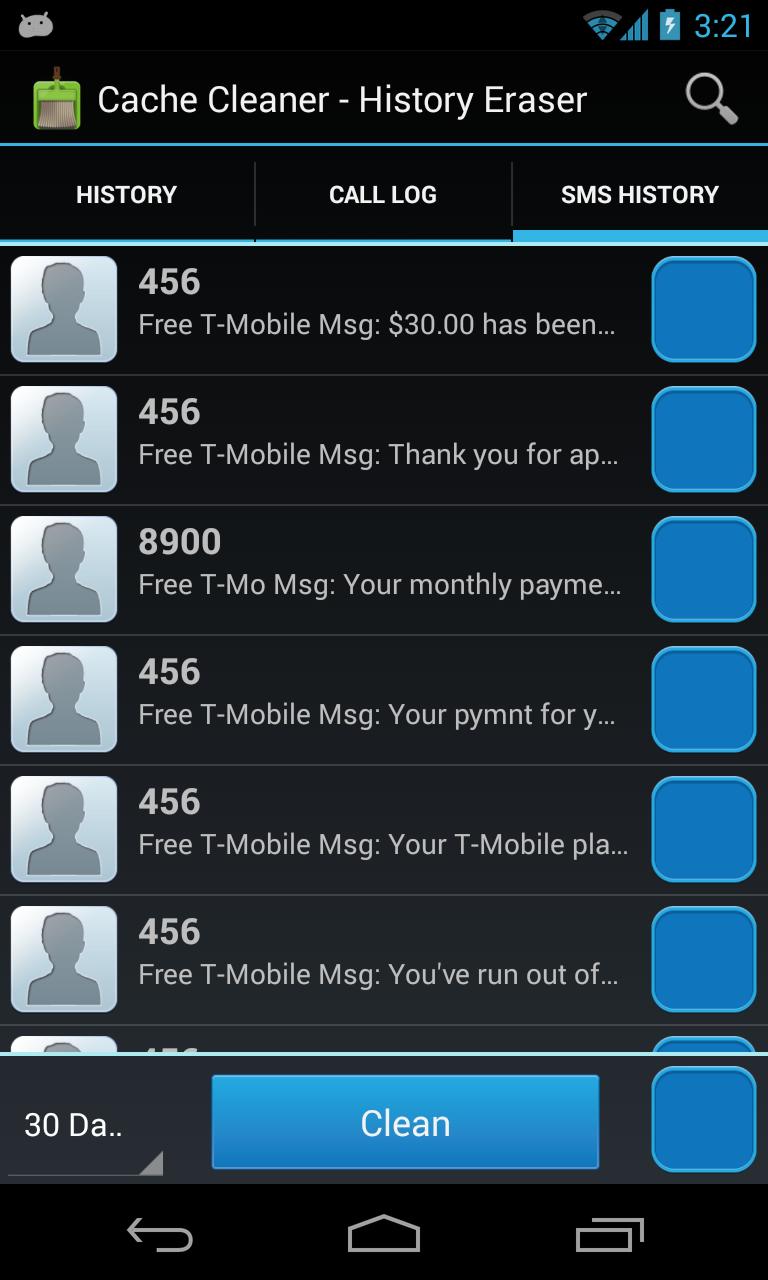Select the SMS History tab

pyautogui.click(x=640, y=194)
